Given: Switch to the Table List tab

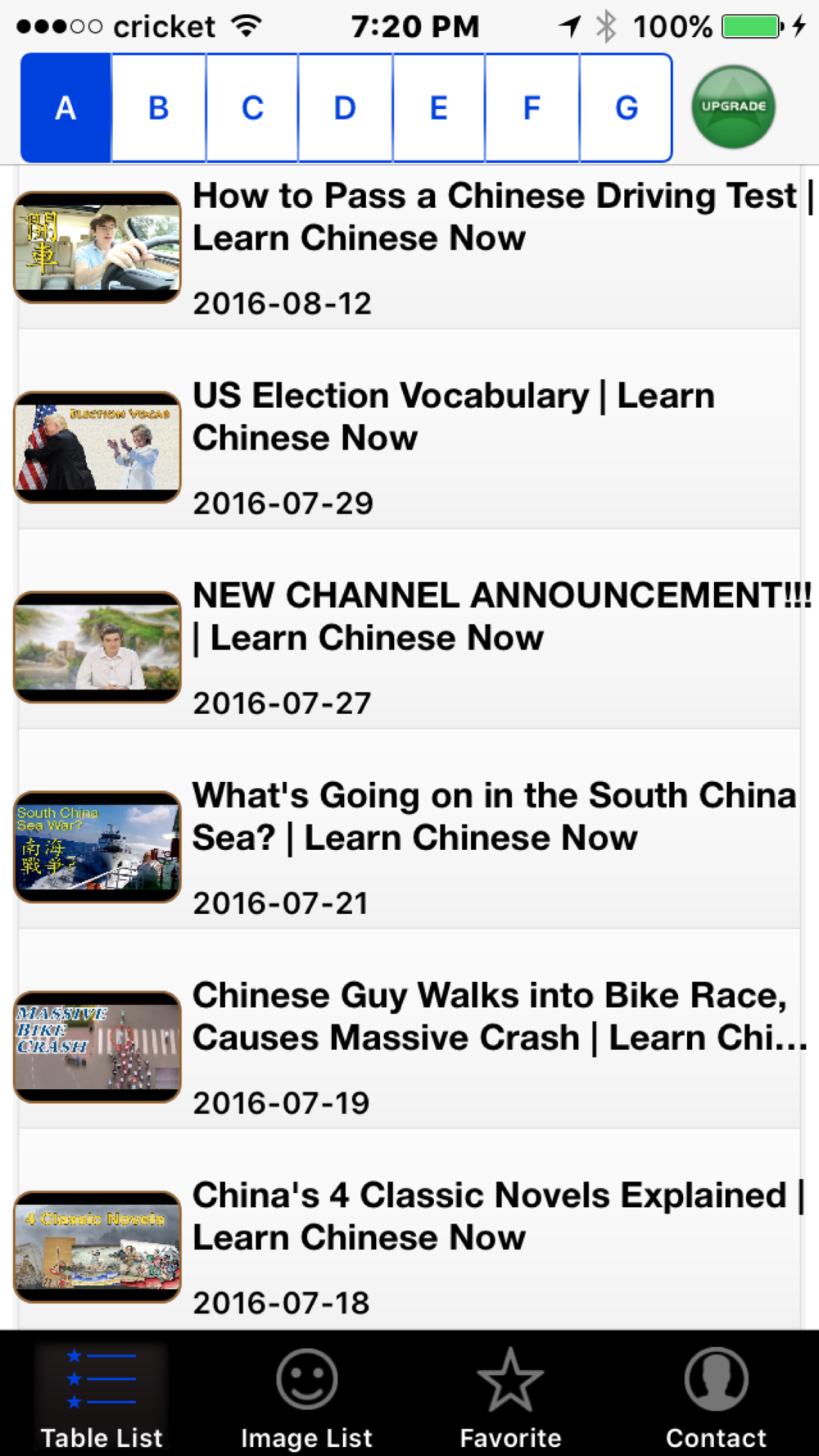Looking at the screenshot, I should 102,1397.
